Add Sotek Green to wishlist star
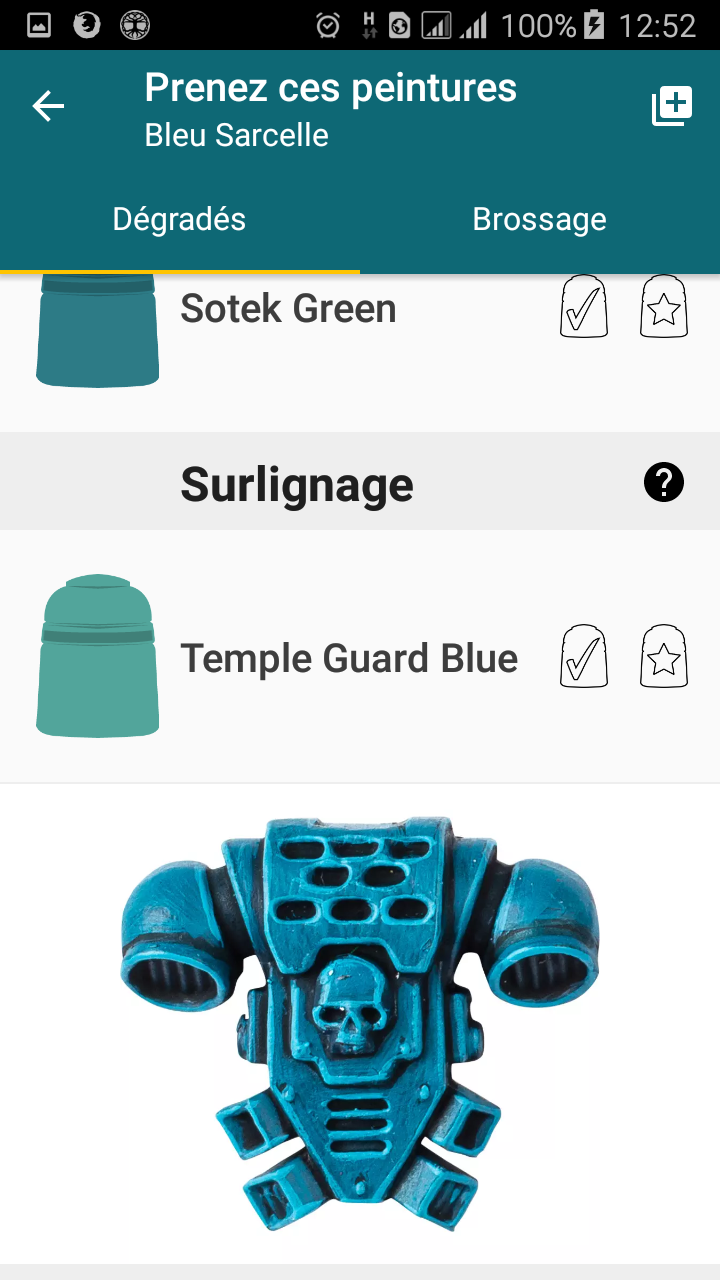 tap(664, 306)
